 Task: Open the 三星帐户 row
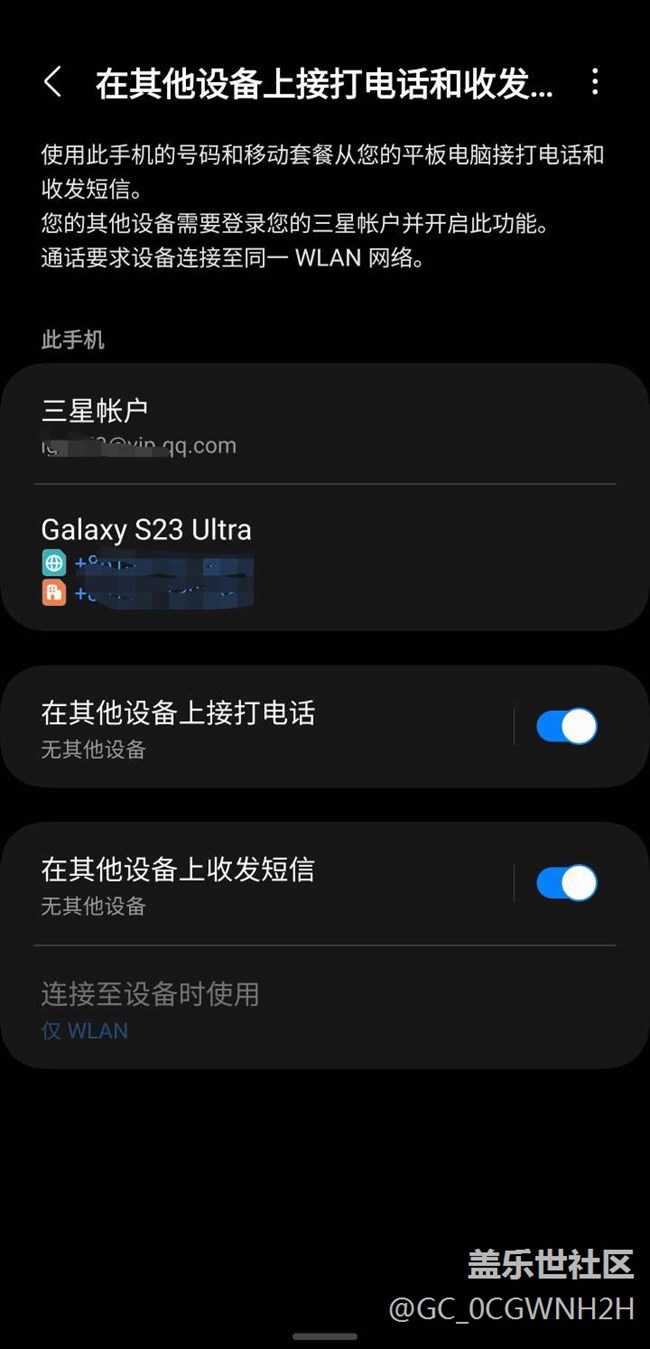(325, 425)
